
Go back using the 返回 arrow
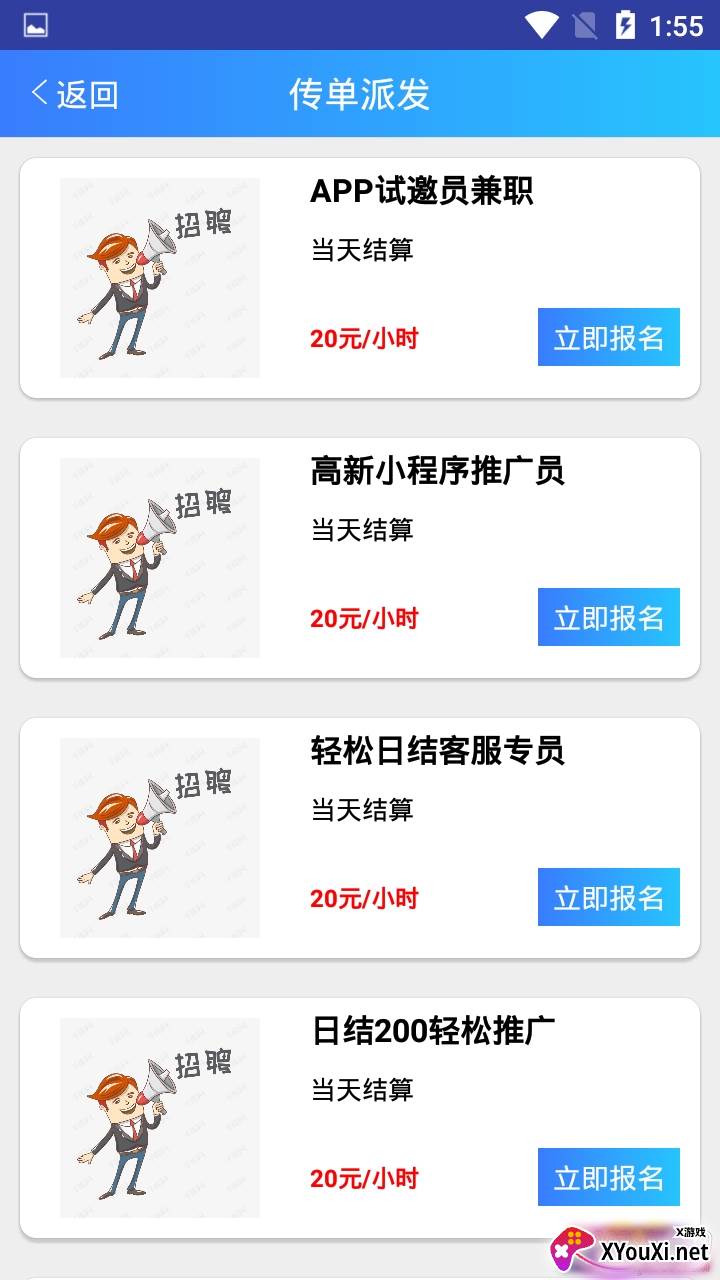click(x=75, y=94)
